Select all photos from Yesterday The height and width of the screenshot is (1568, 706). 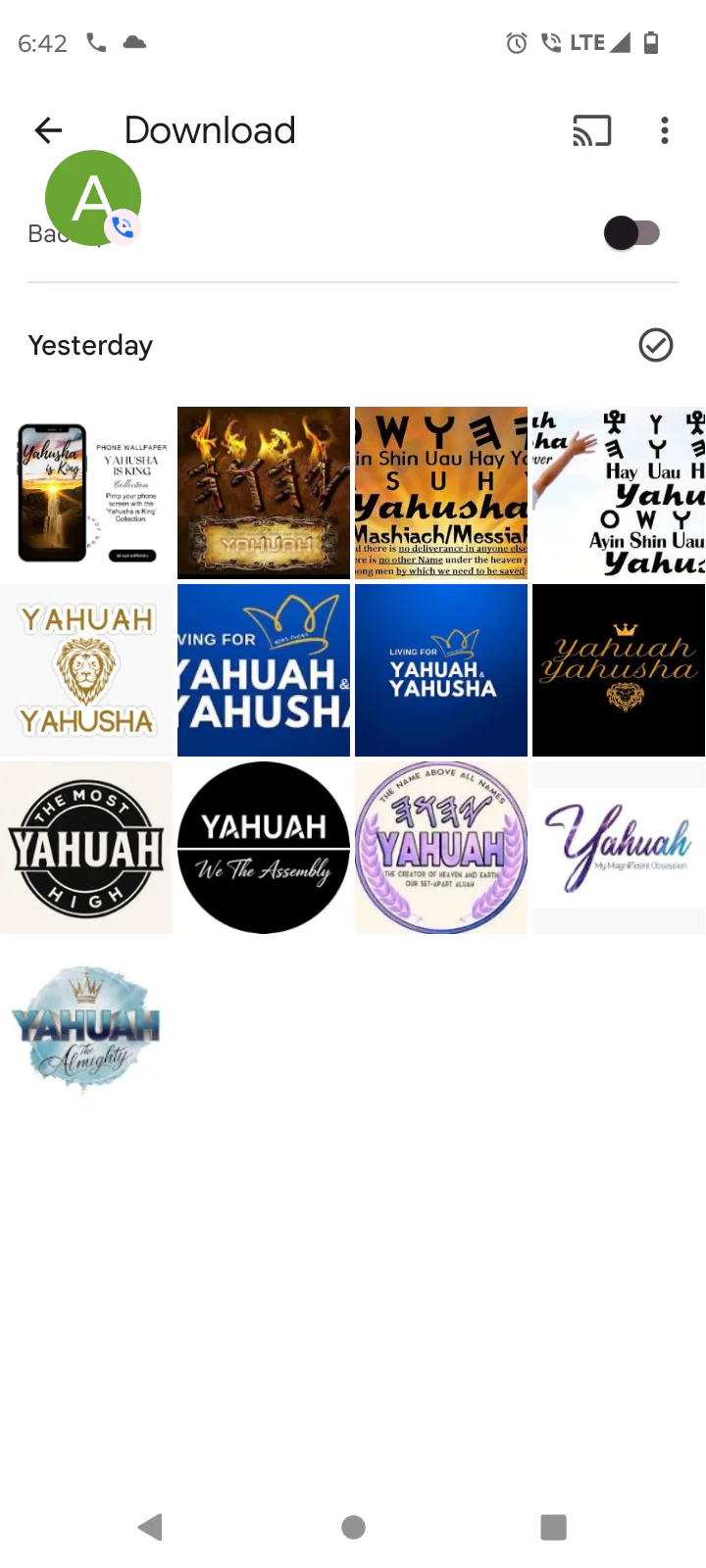tap(655, 345)
